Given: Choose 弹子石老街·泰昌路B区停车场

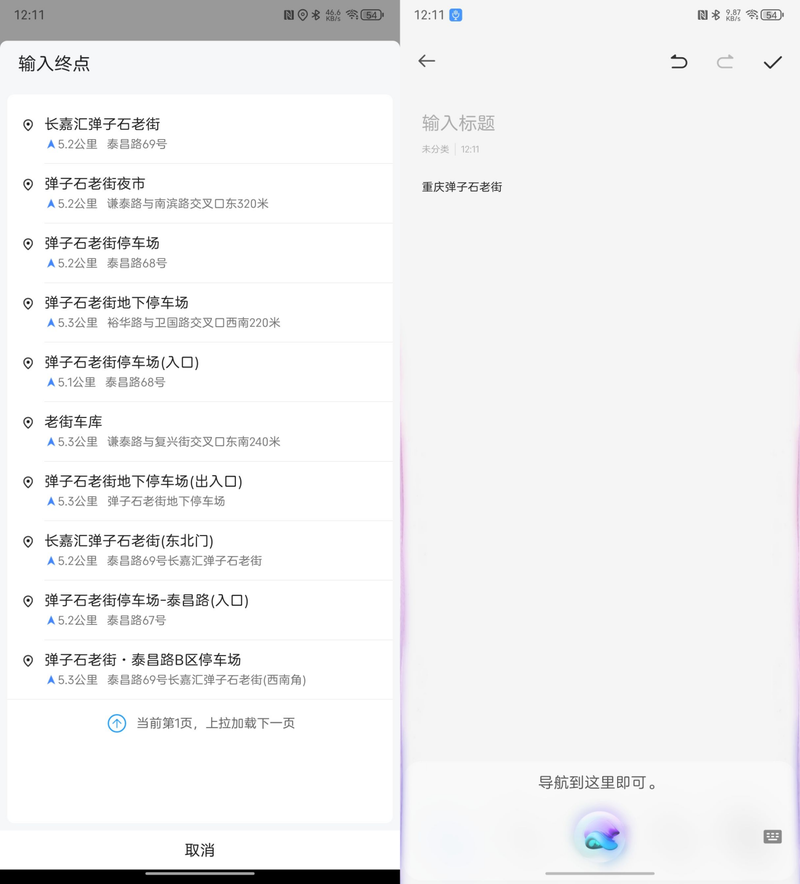Looking at the screenshot, I should [x=200, y=669].
